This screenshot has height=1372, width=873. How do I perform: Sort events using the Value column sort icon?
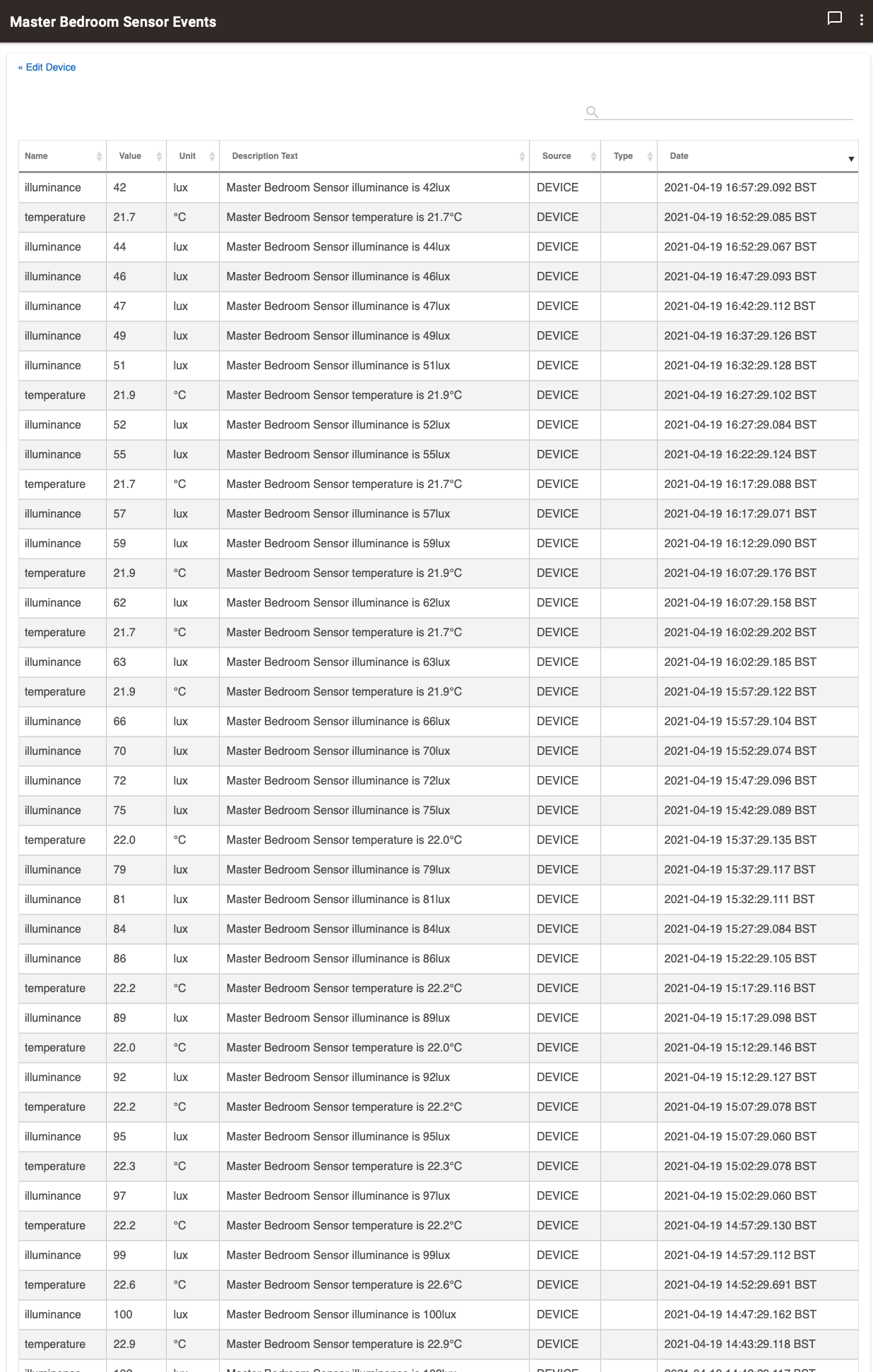pos(158,156)
